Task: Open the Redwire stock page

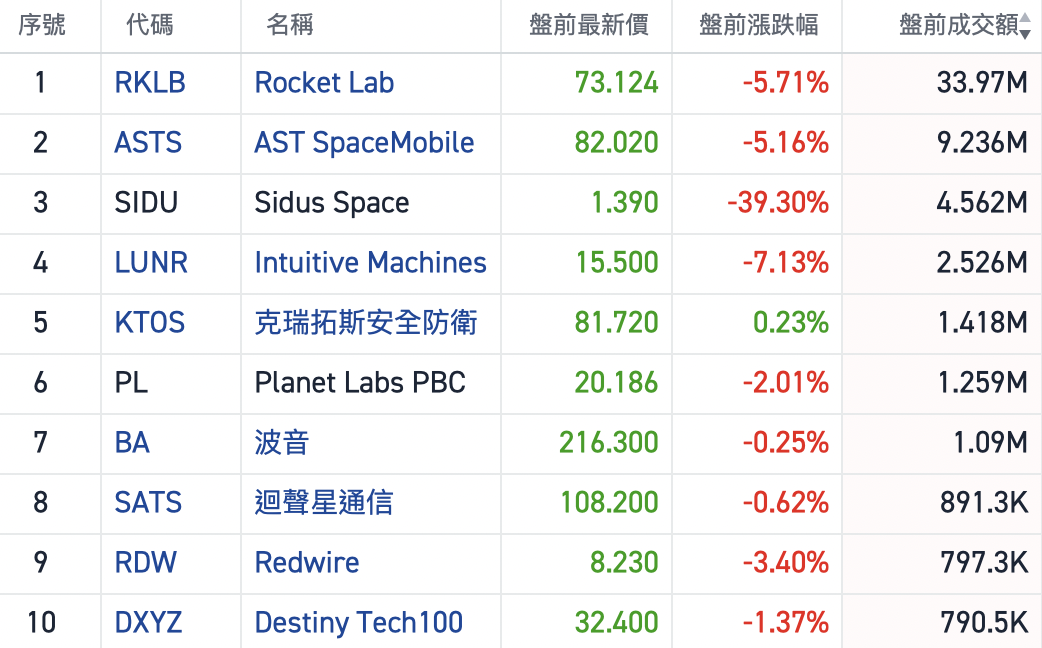Action: 307,562
